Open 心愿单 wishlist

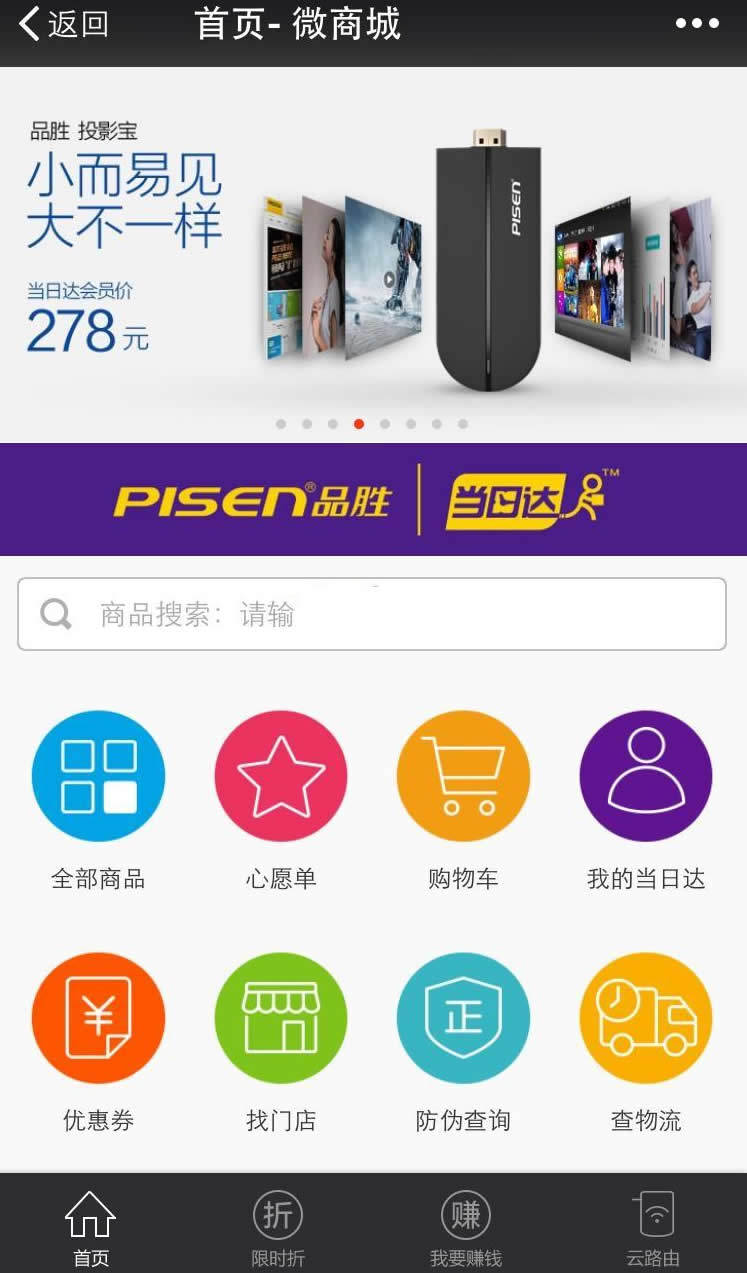click(281, 776)
